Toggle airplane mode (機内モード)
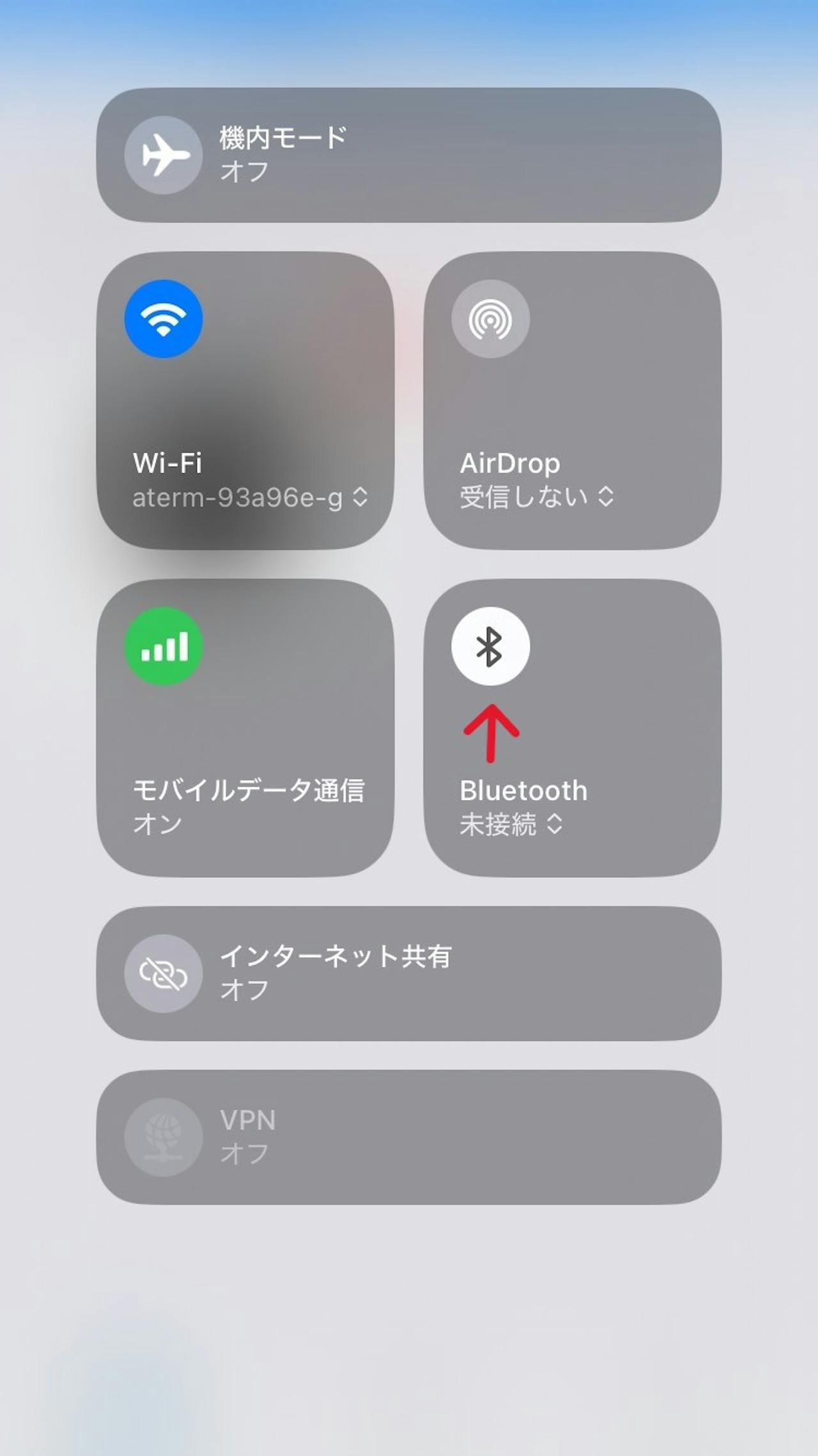 click(x=164, y=155)
